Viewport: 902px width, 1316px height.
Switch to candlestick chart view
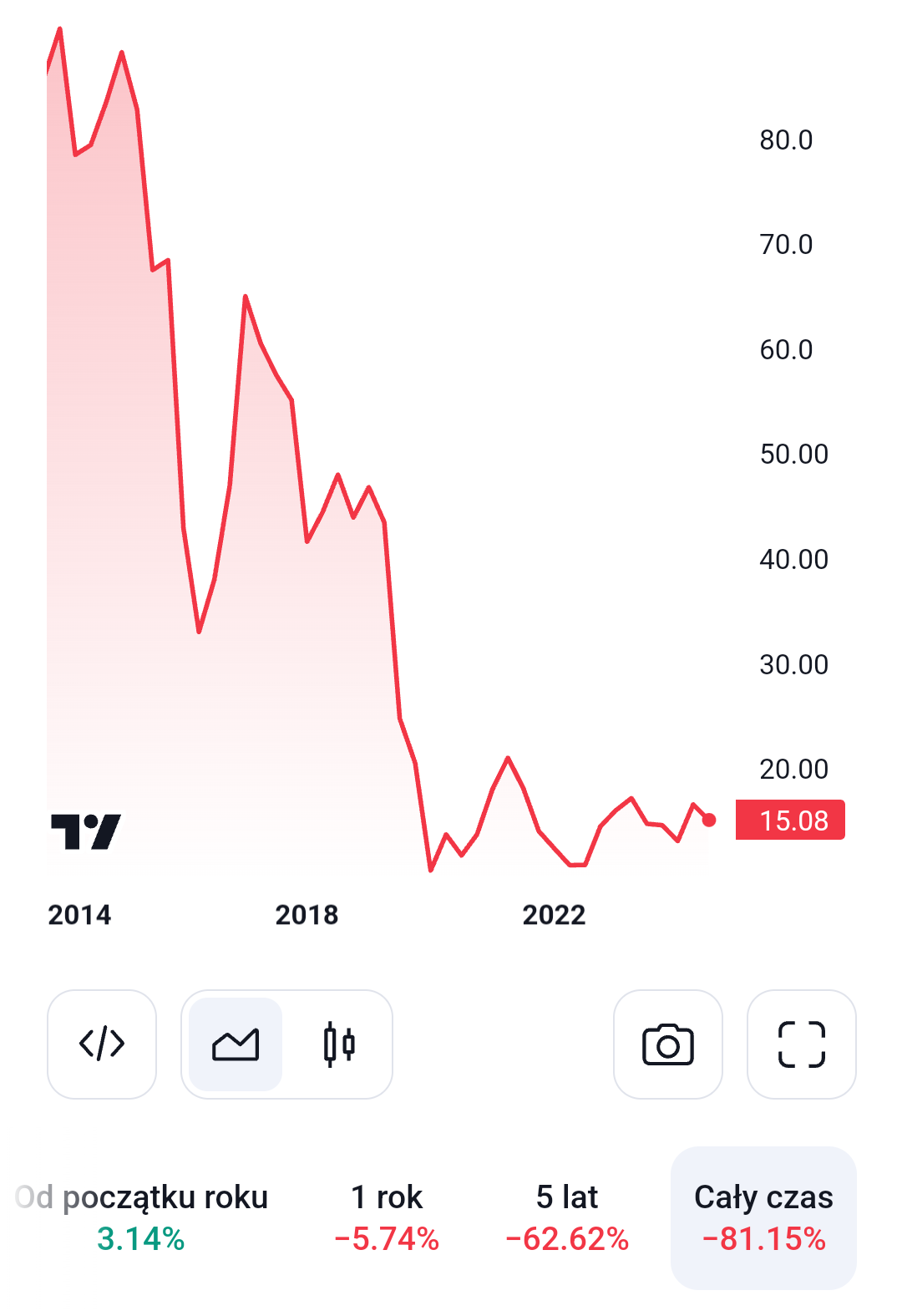[338, 1044]
